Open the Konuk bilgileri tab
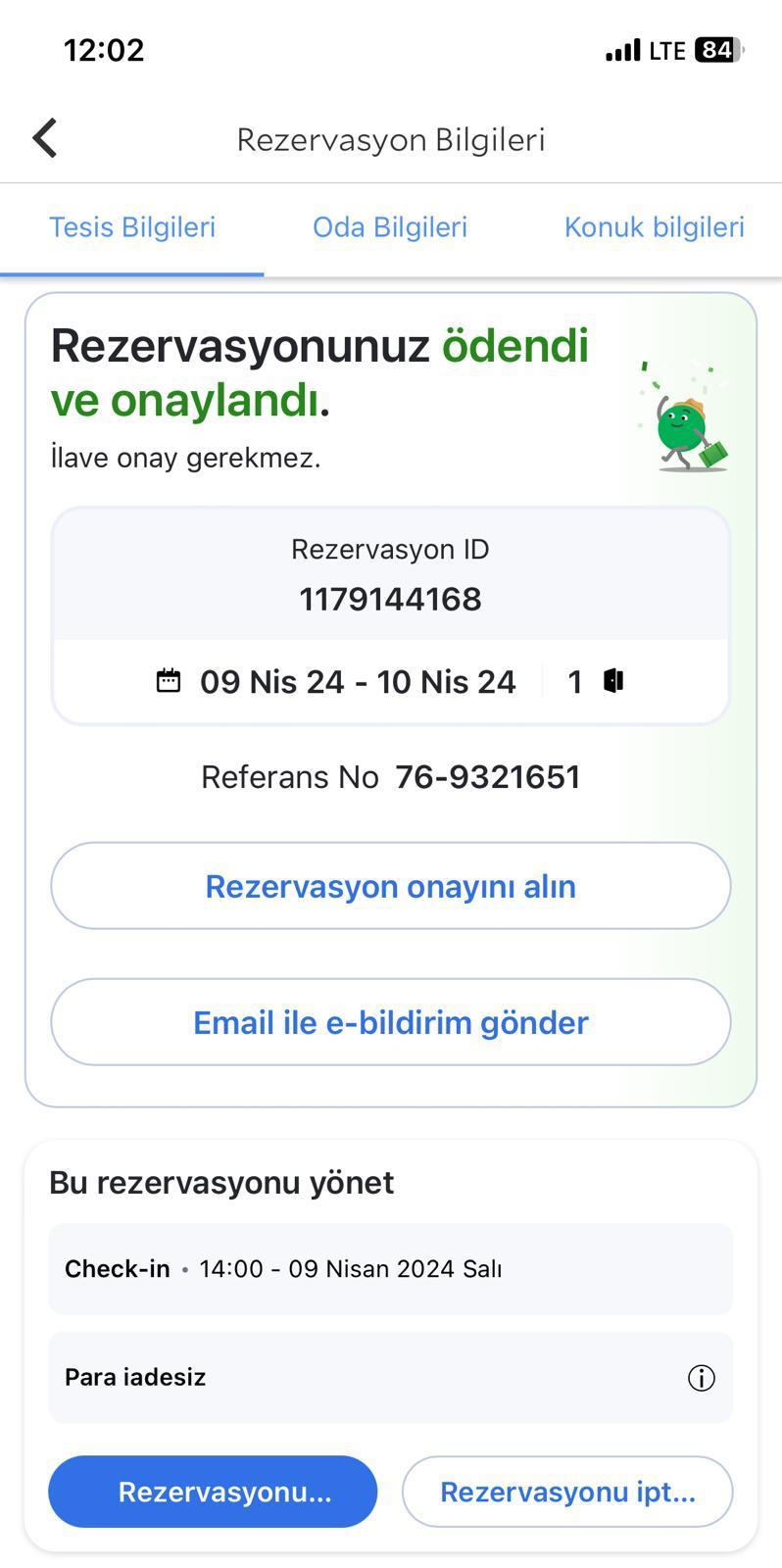The image size is (782, 1568). point(654,227)
